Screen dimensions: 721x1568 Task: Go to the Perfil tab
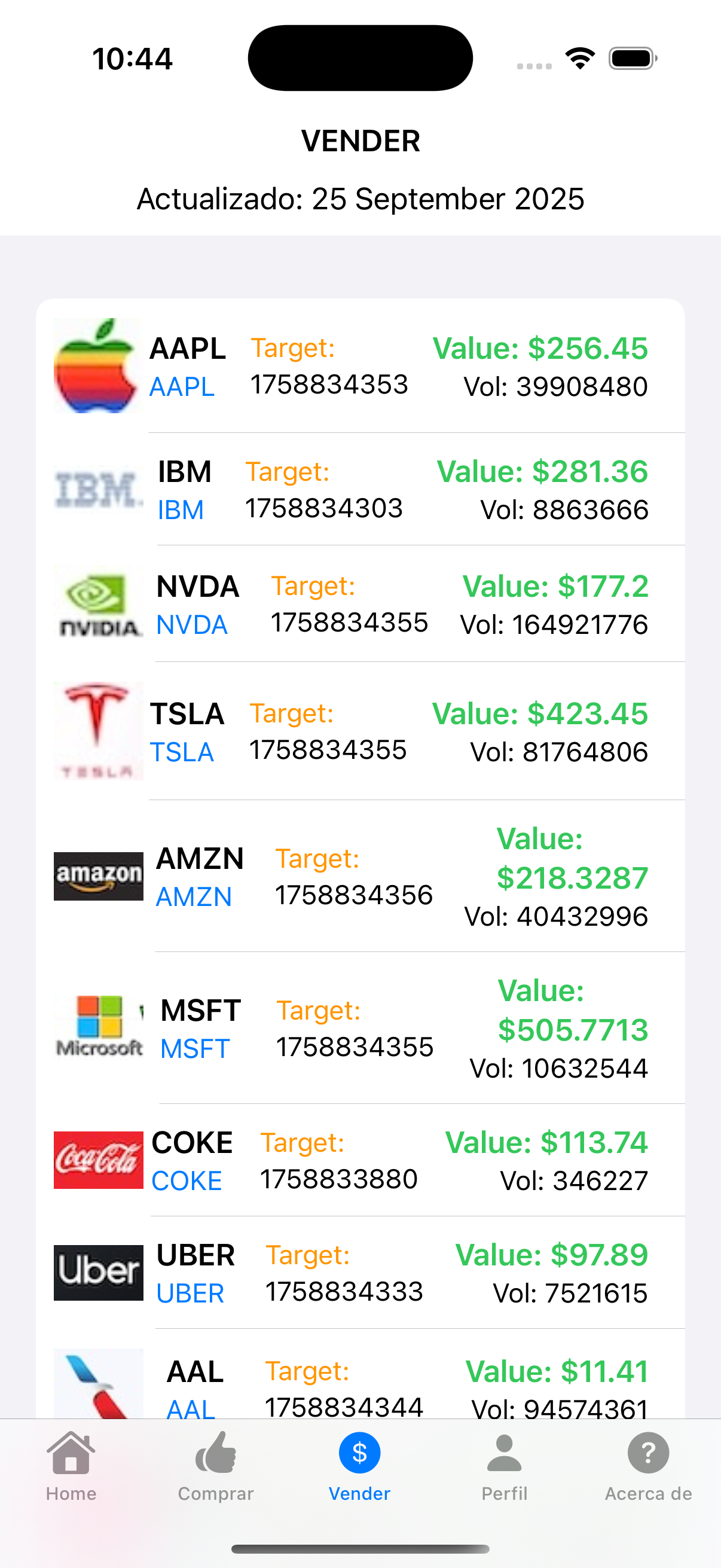point(505,1467)
